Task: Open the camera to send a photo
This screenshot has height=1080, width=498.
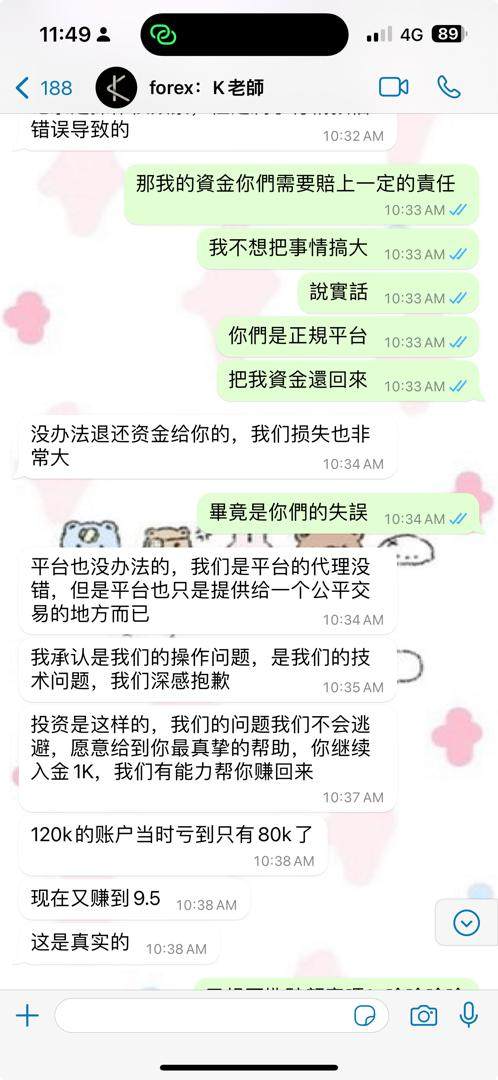Action: [x=423, y=1015]
